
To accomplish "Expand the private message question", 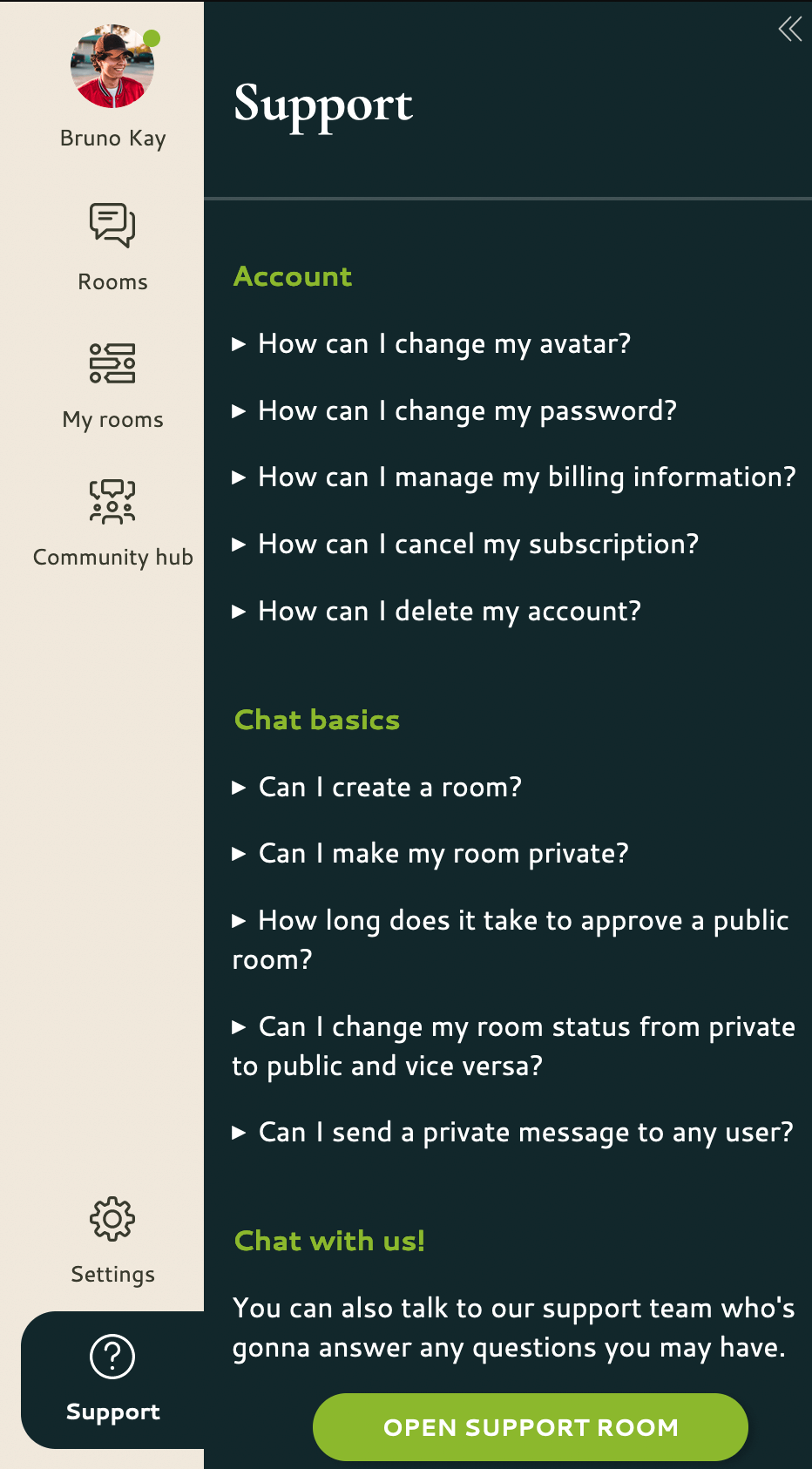I will pyautogui.click(x=525, y=1133).
